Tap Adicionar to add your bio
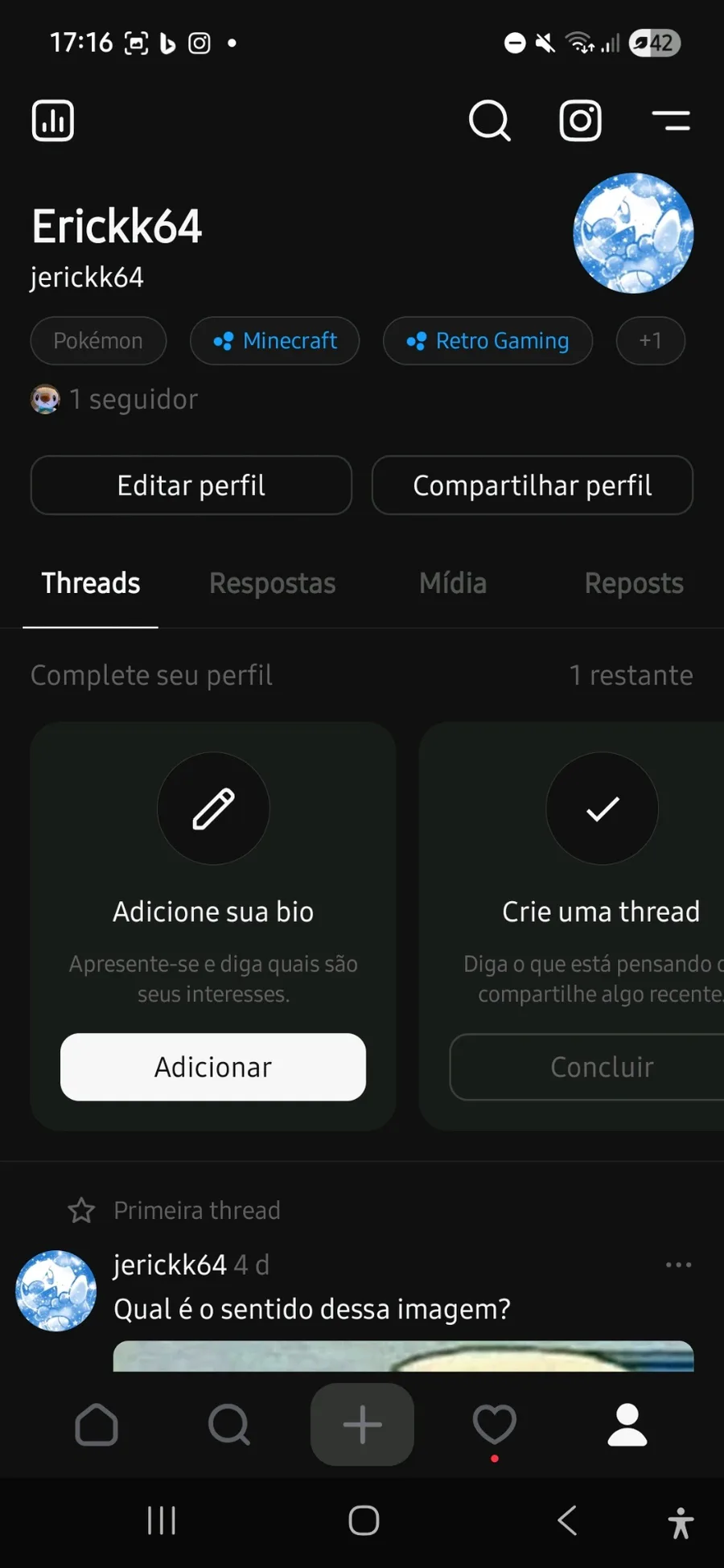The width and height of the screenshot is (724, 1568). (213, 1067)
